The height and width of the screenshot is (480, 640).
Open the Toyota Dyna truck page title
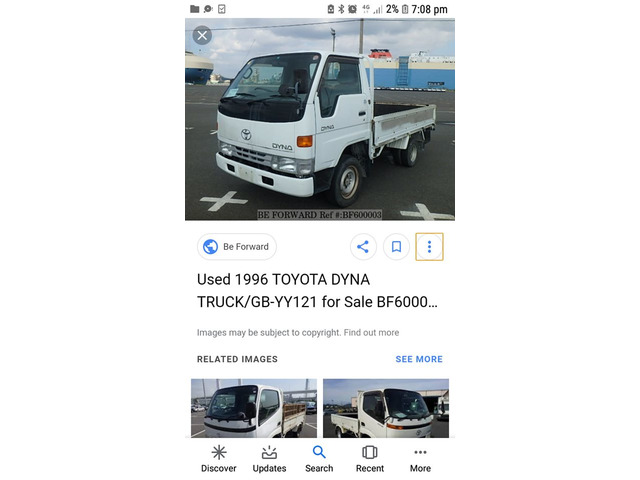tap(317, 290)
